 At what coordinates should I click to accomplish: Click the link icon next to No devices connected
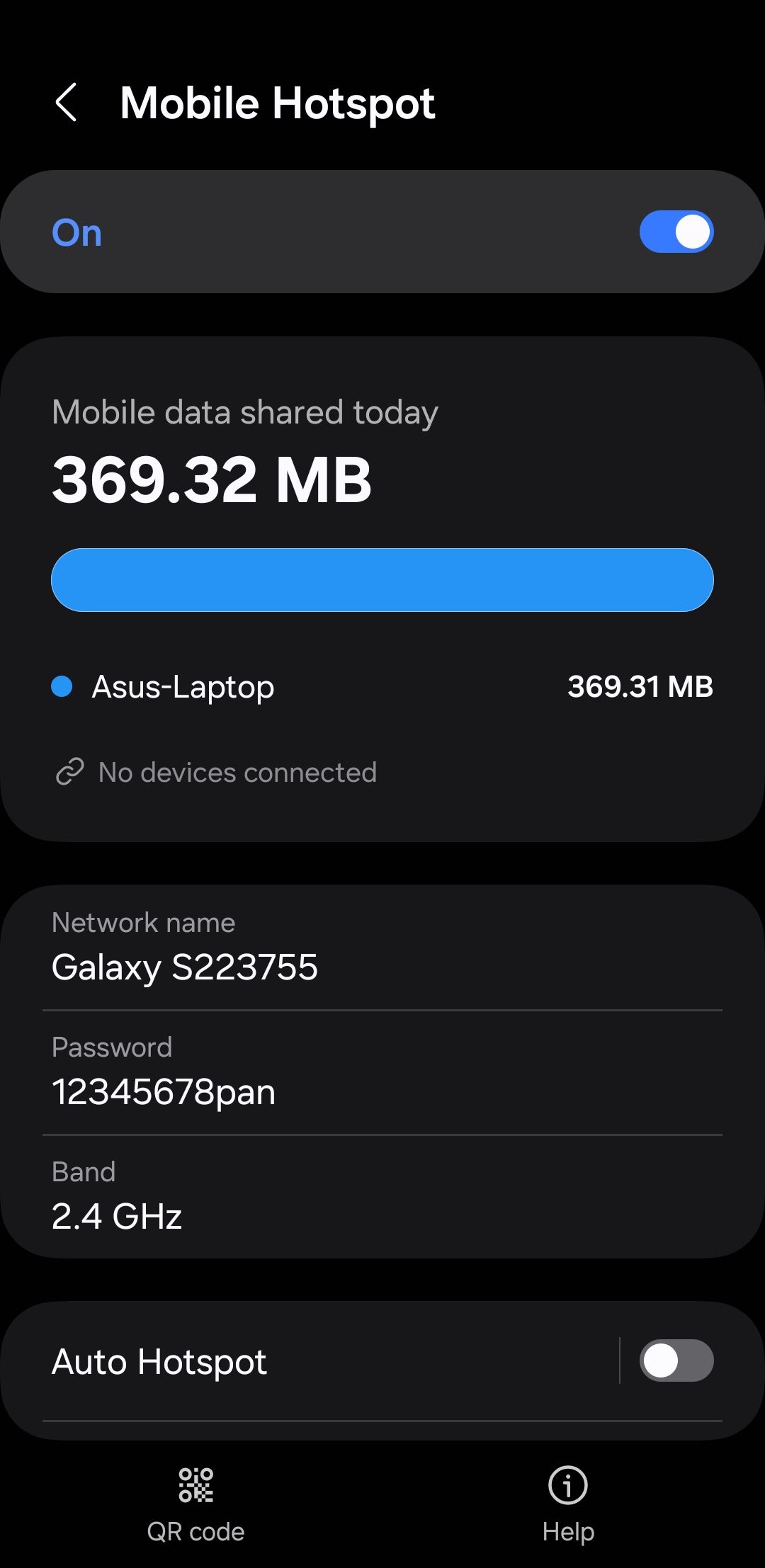(67, 773)
